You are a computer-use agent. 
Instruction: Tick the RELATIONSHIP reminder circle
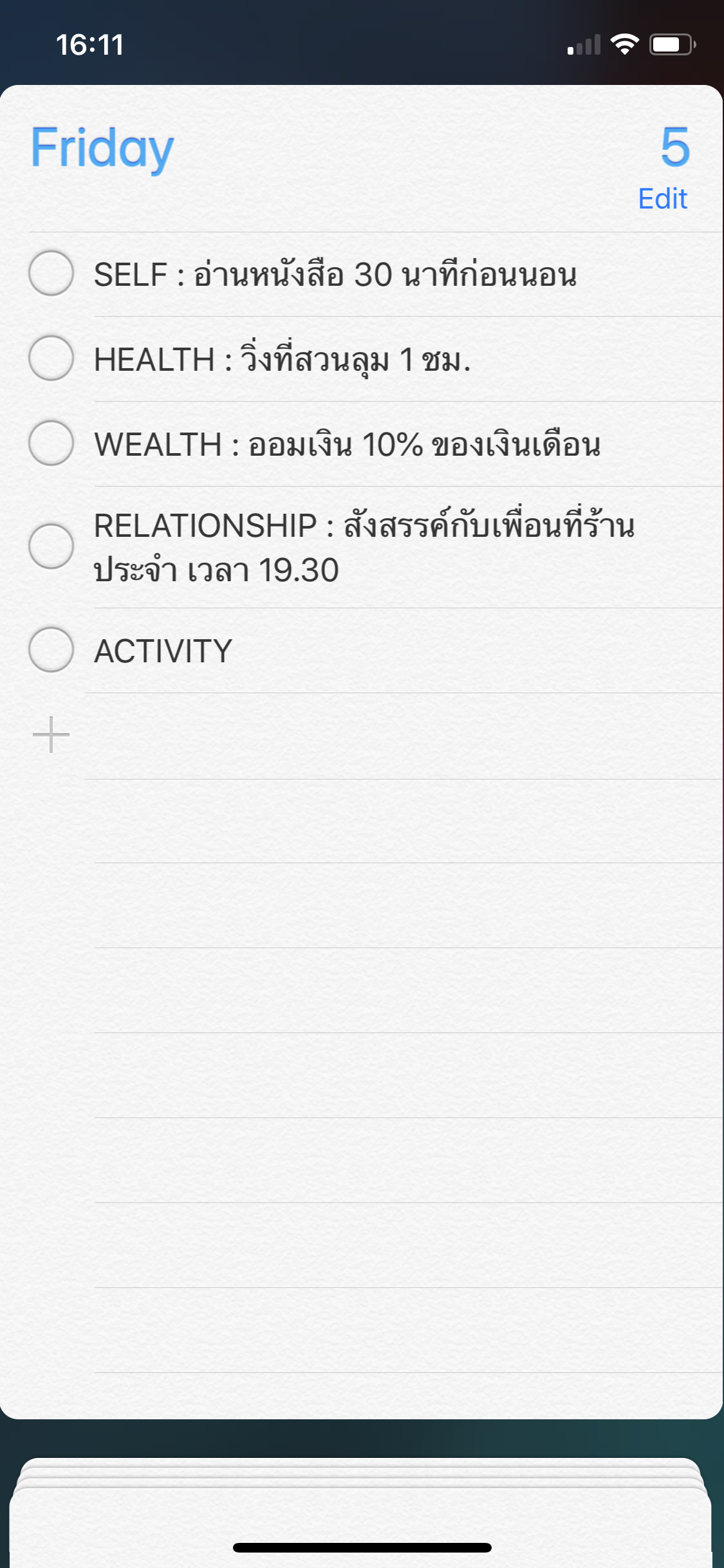tap(51, 546)
